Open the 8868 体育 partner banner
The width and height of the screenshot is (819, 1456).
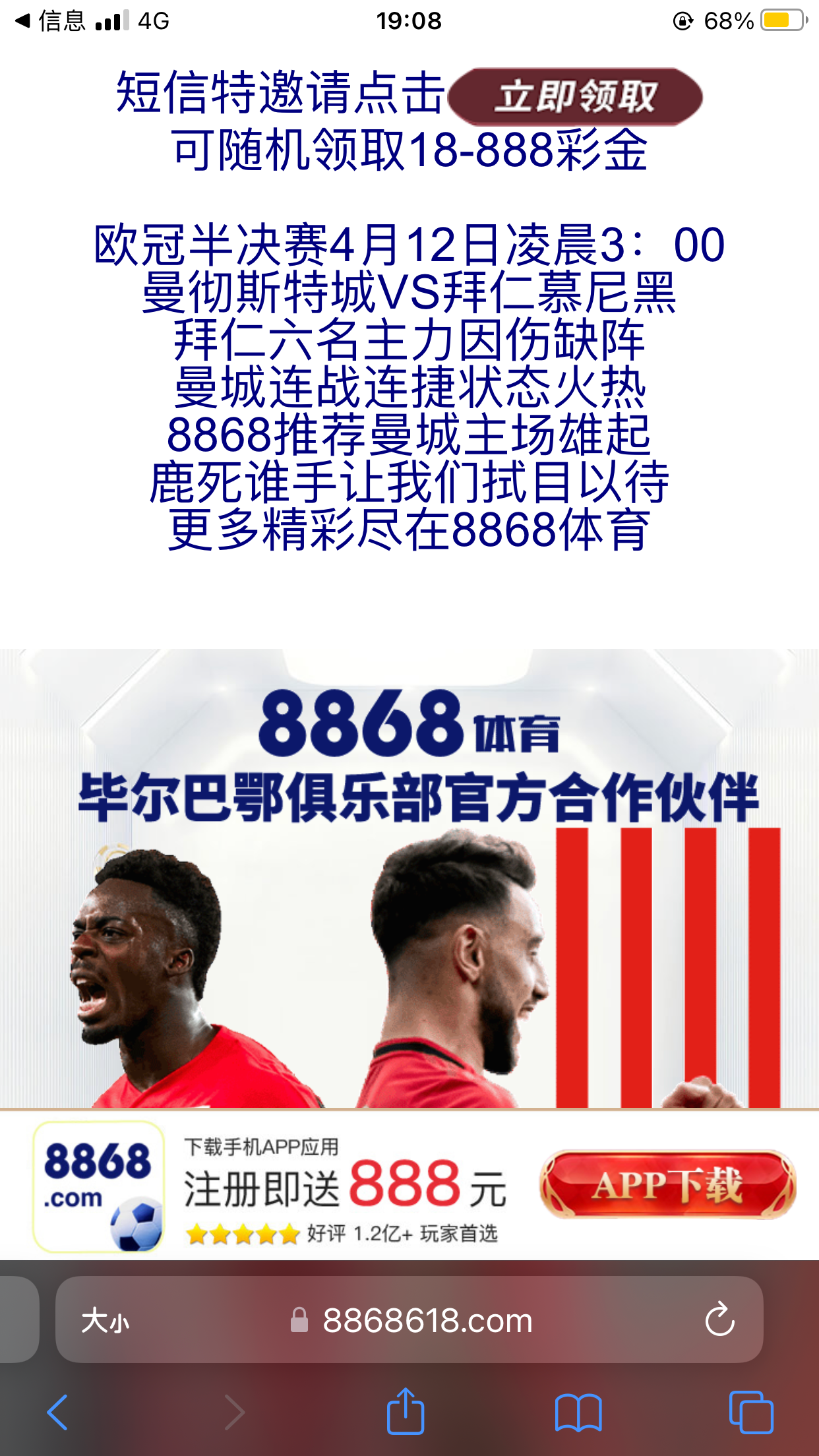click(409, 877)
